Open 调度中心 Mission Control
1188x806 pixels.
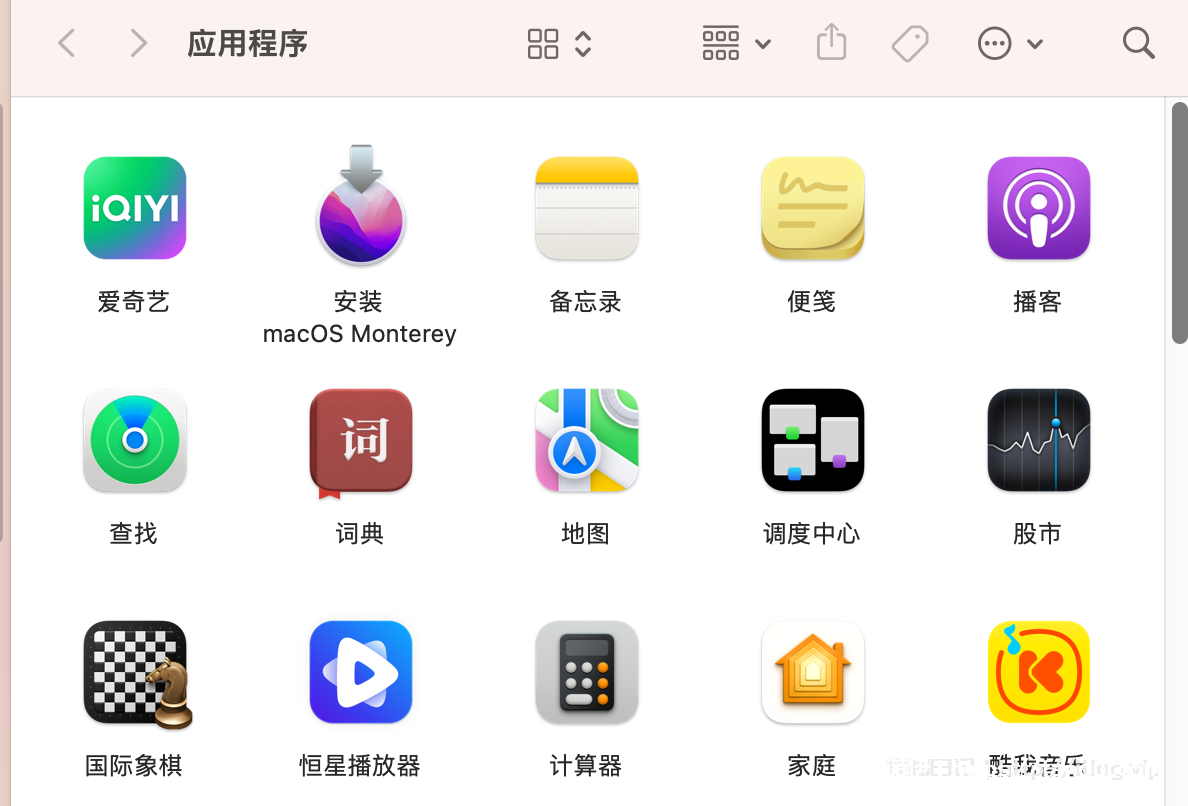[812, 440]
